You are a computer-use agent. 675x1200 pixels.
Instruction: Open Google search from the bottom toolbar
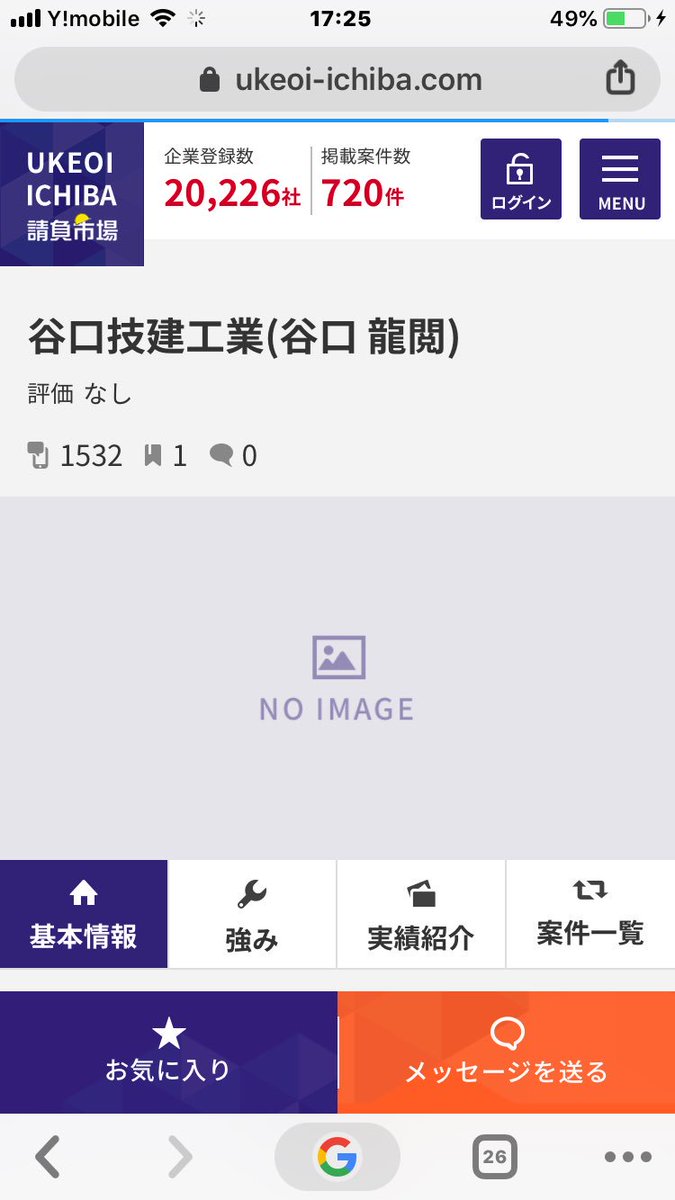coord(337,1157)
